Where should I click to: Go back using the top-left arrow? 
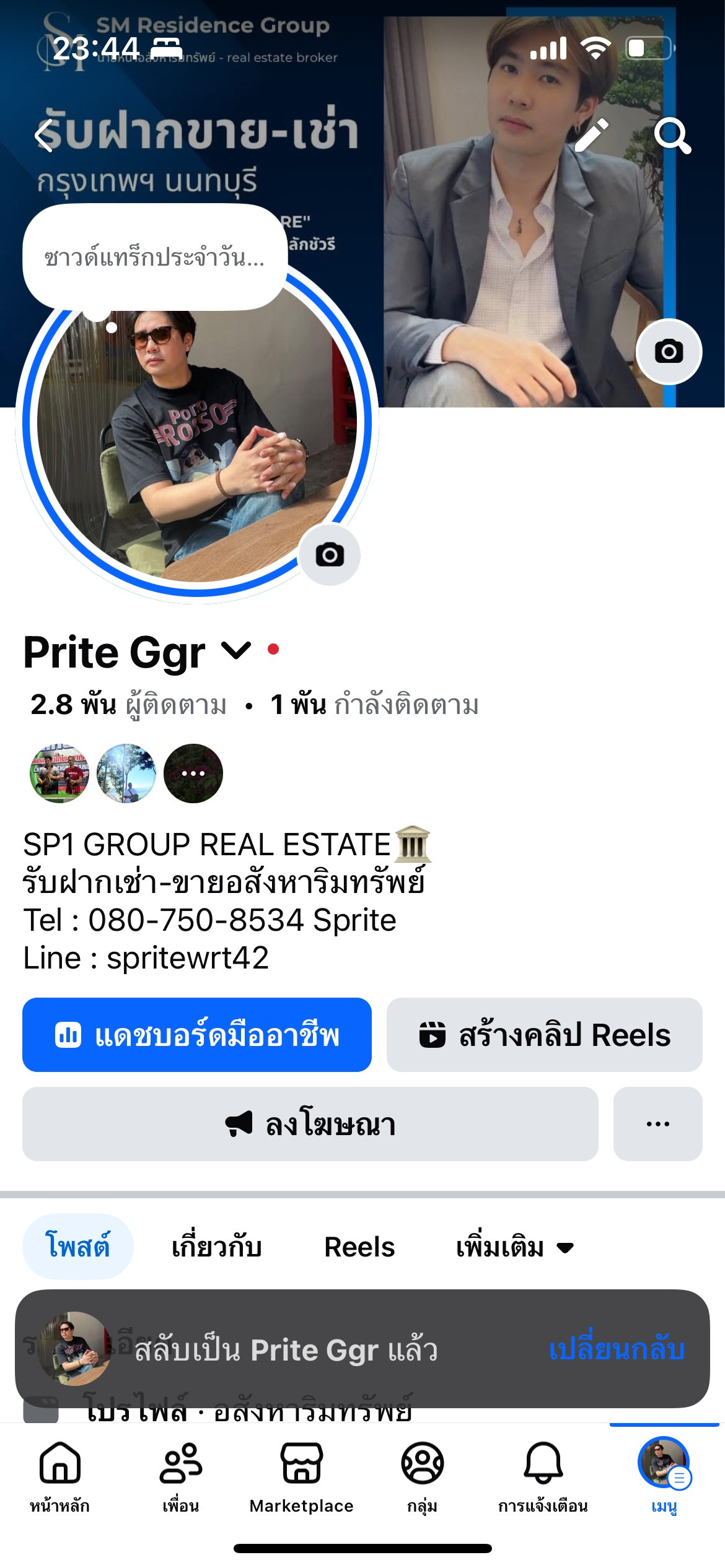[x=45, y=135]
